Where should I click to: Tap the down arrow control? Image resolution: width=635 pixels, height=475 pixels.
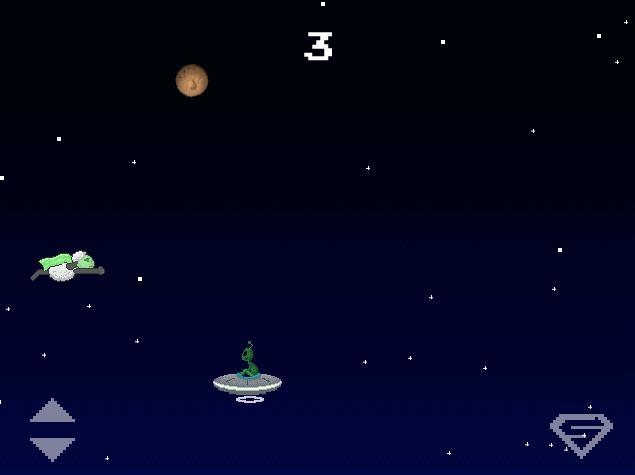[52, 448]
